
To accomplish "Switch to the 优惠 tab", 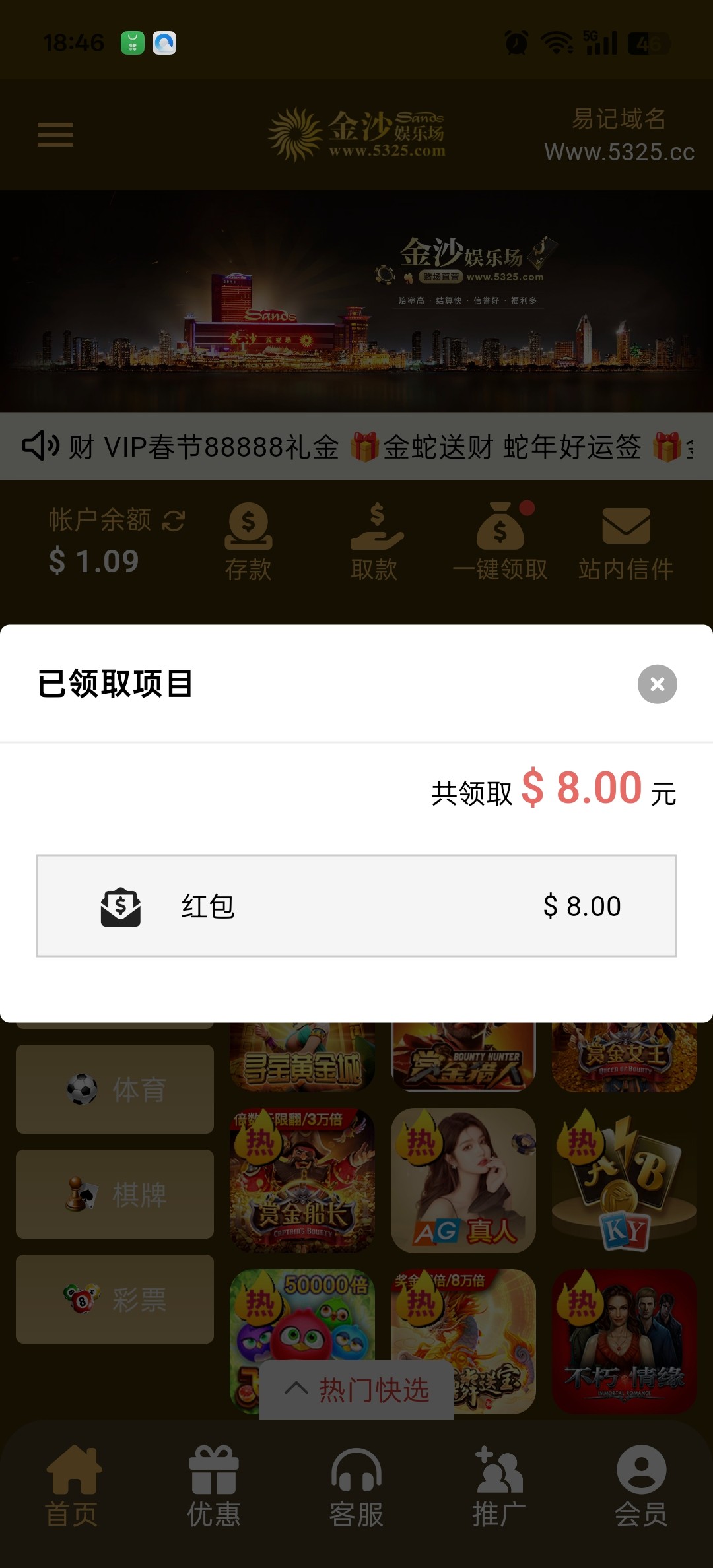I will (x=213, y=1486).
